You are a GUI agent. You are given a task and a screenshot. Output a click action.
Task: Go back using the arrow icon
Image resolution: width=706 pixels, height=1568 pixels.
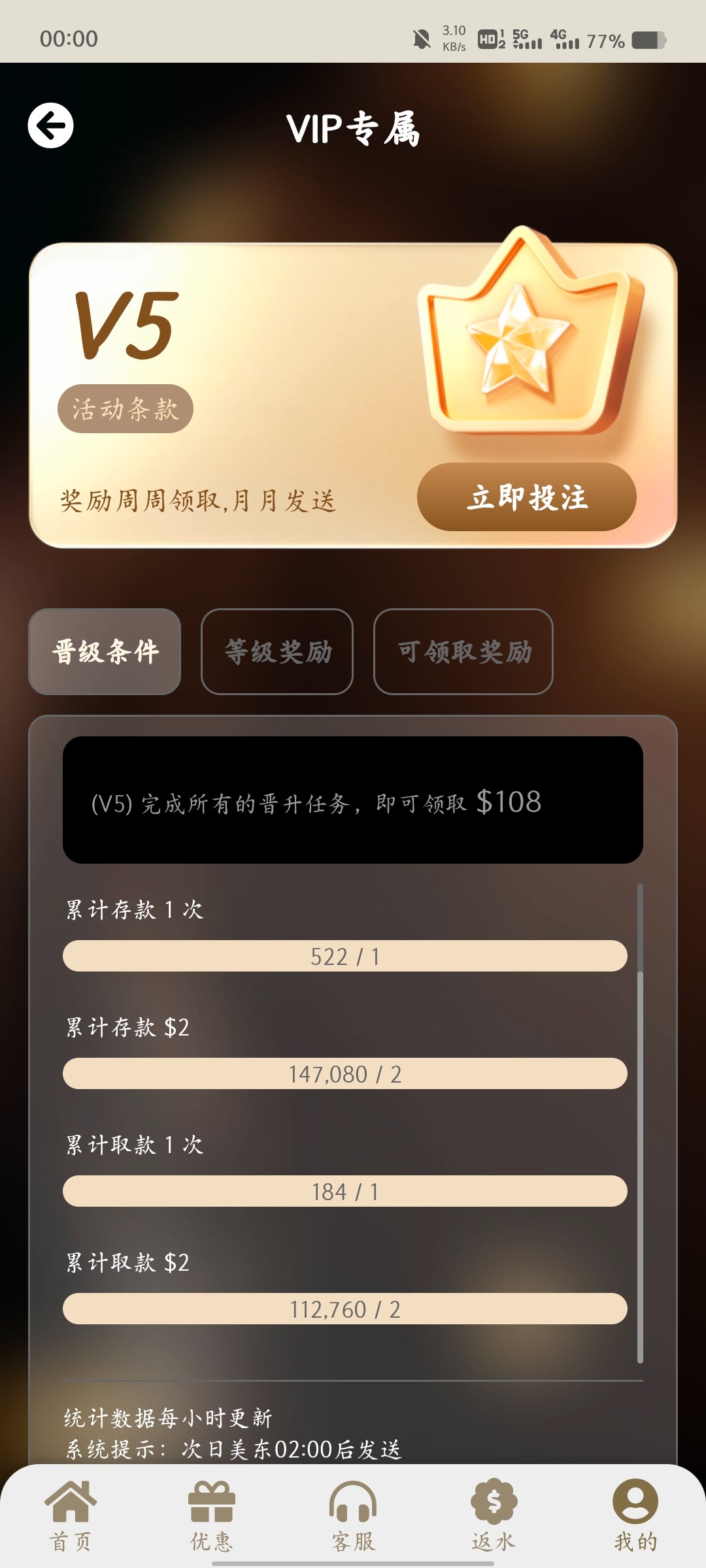click(x=50, y=125)
